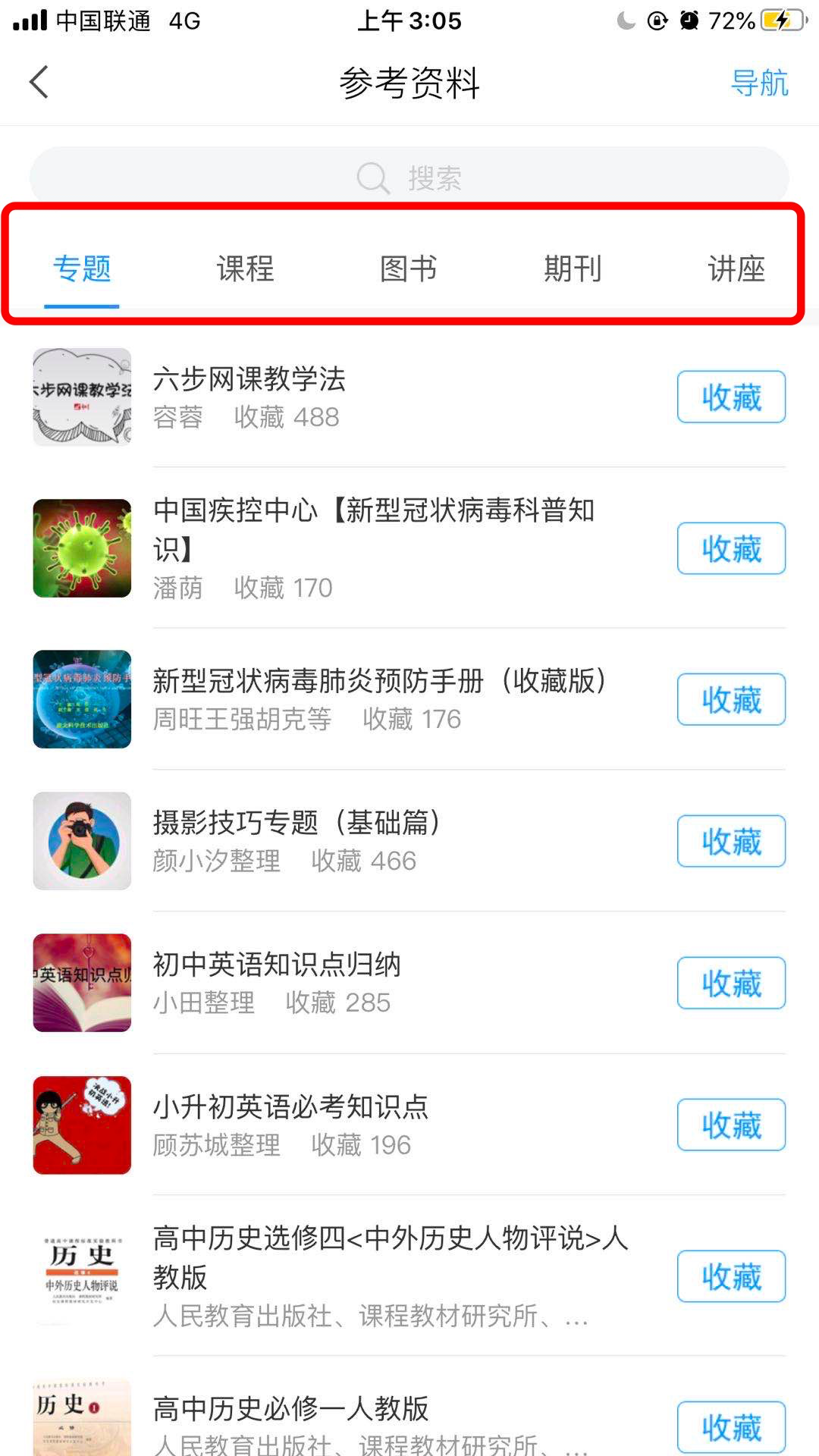Screen dimensions: 819x1456
Task: Favorite 初中英语知识点归纳 with 收藏
Action: coord(731,983)
